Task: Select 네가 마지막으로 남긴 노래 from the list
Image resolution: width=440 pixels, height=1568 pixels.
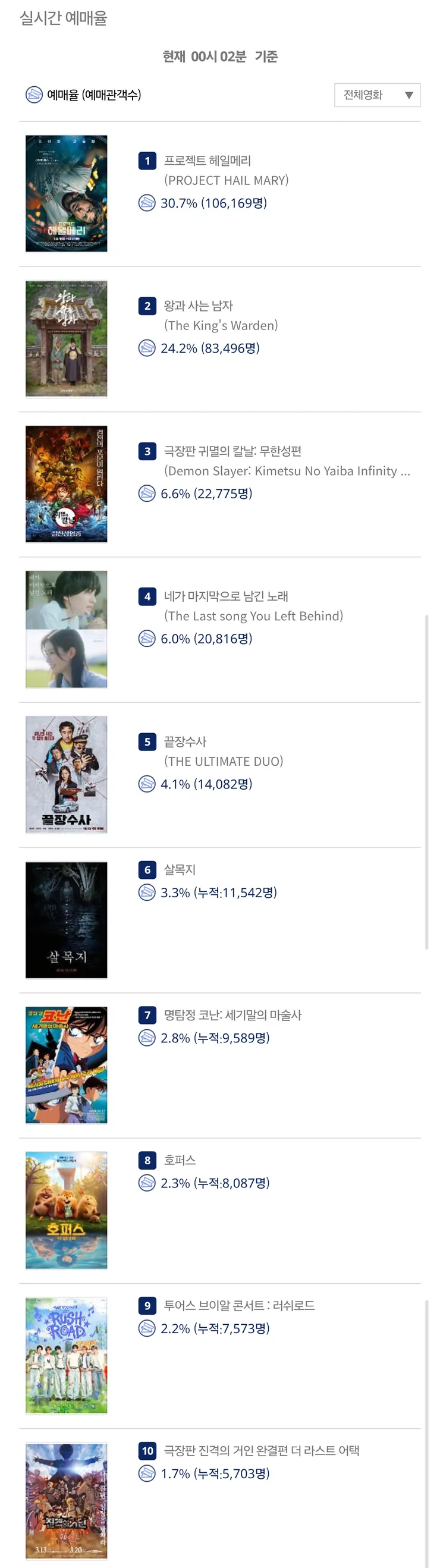Action: tap(226, 596)
